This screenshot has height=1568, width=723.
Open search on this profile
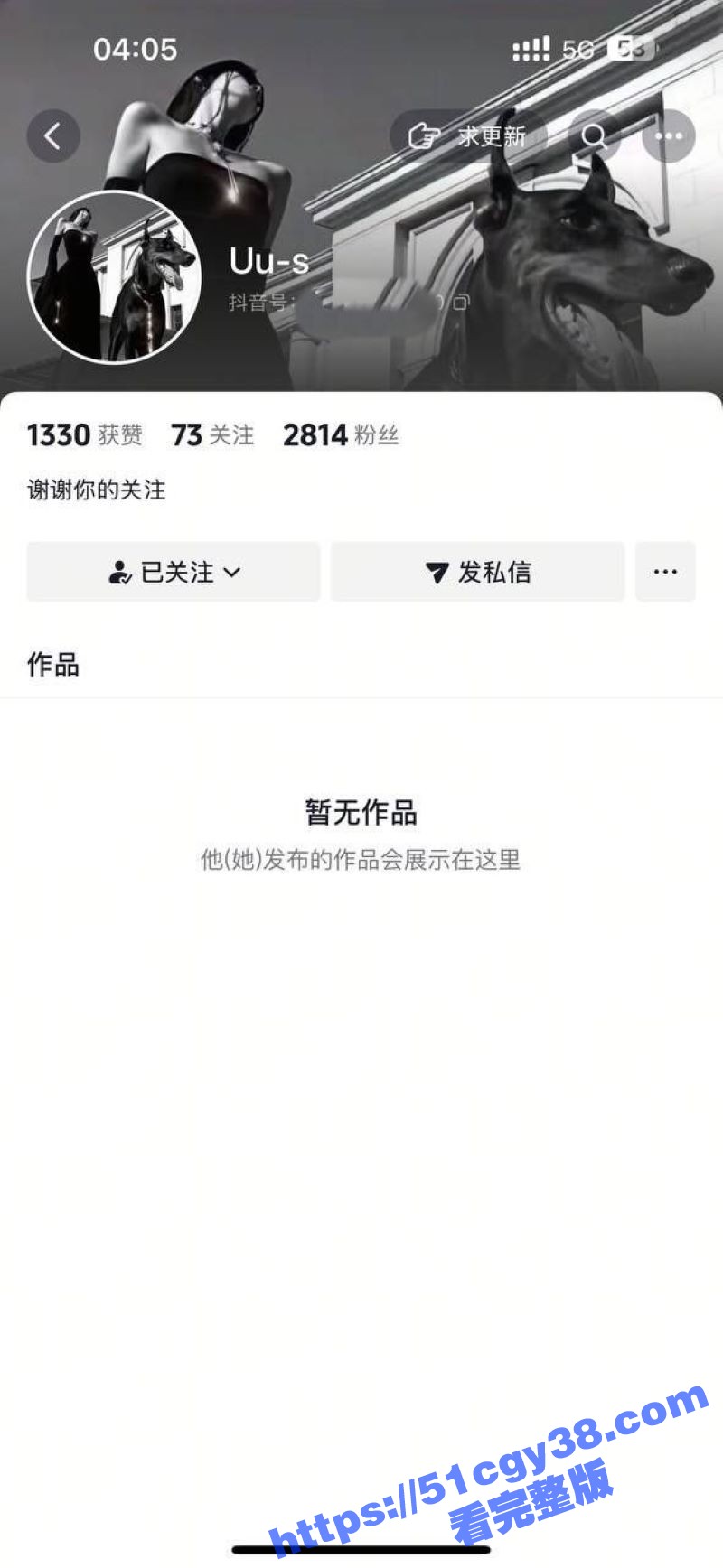click(594, 136)
